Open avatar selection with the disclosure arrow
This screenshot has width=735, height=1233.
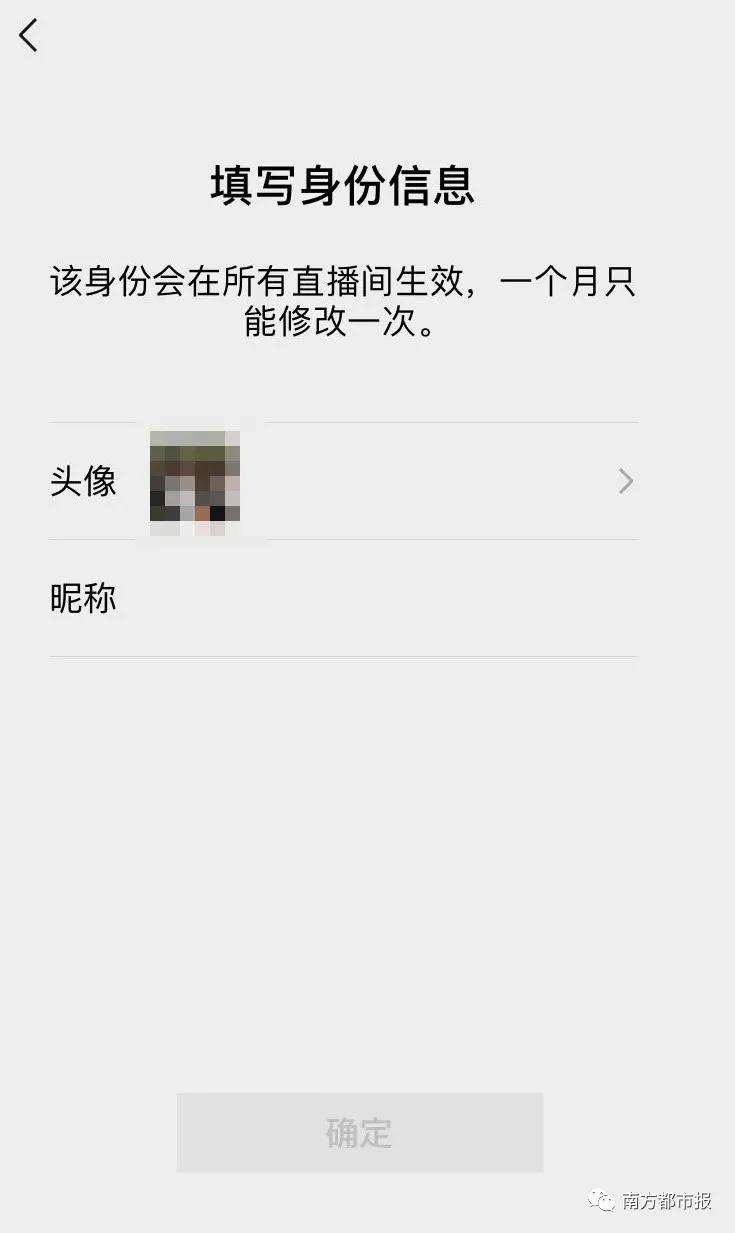625,481
